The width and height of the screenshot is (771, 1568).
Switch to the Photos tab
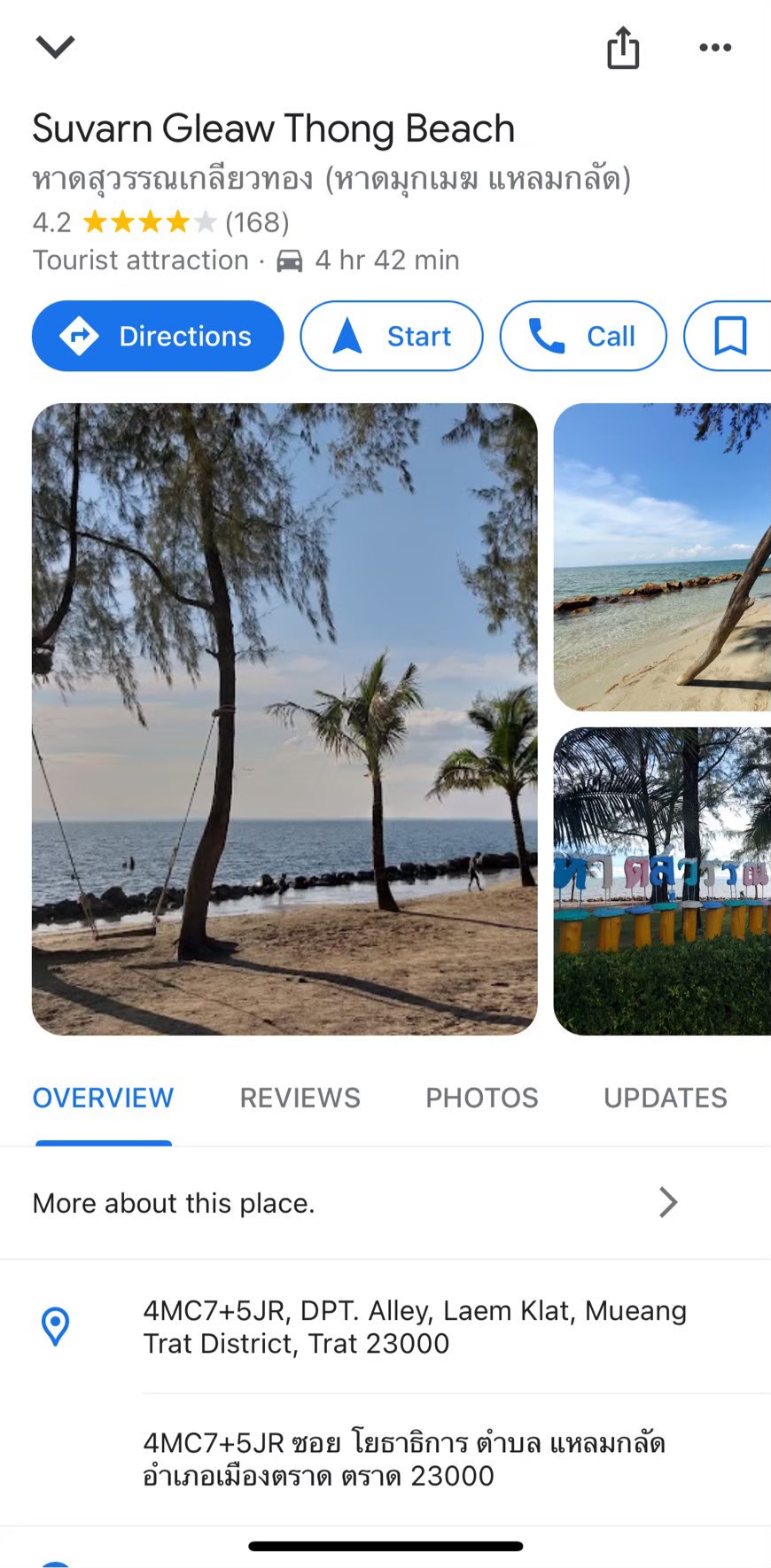(x=482, y=1098)
